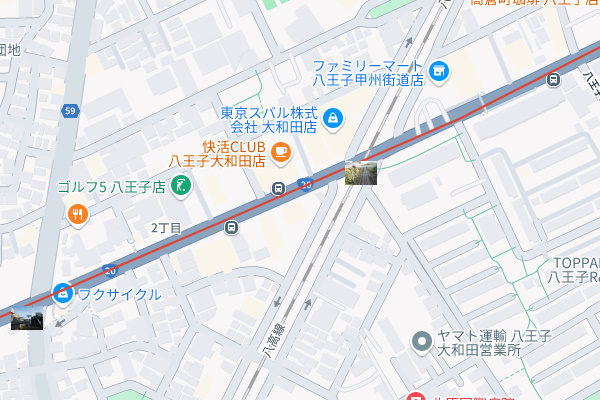Open the ファミリーマート 八王子甲州街道店 map pin
Image resolution: width=600 pixels, height=400 pixels.
pyautogui.click(x=439, y=71)
